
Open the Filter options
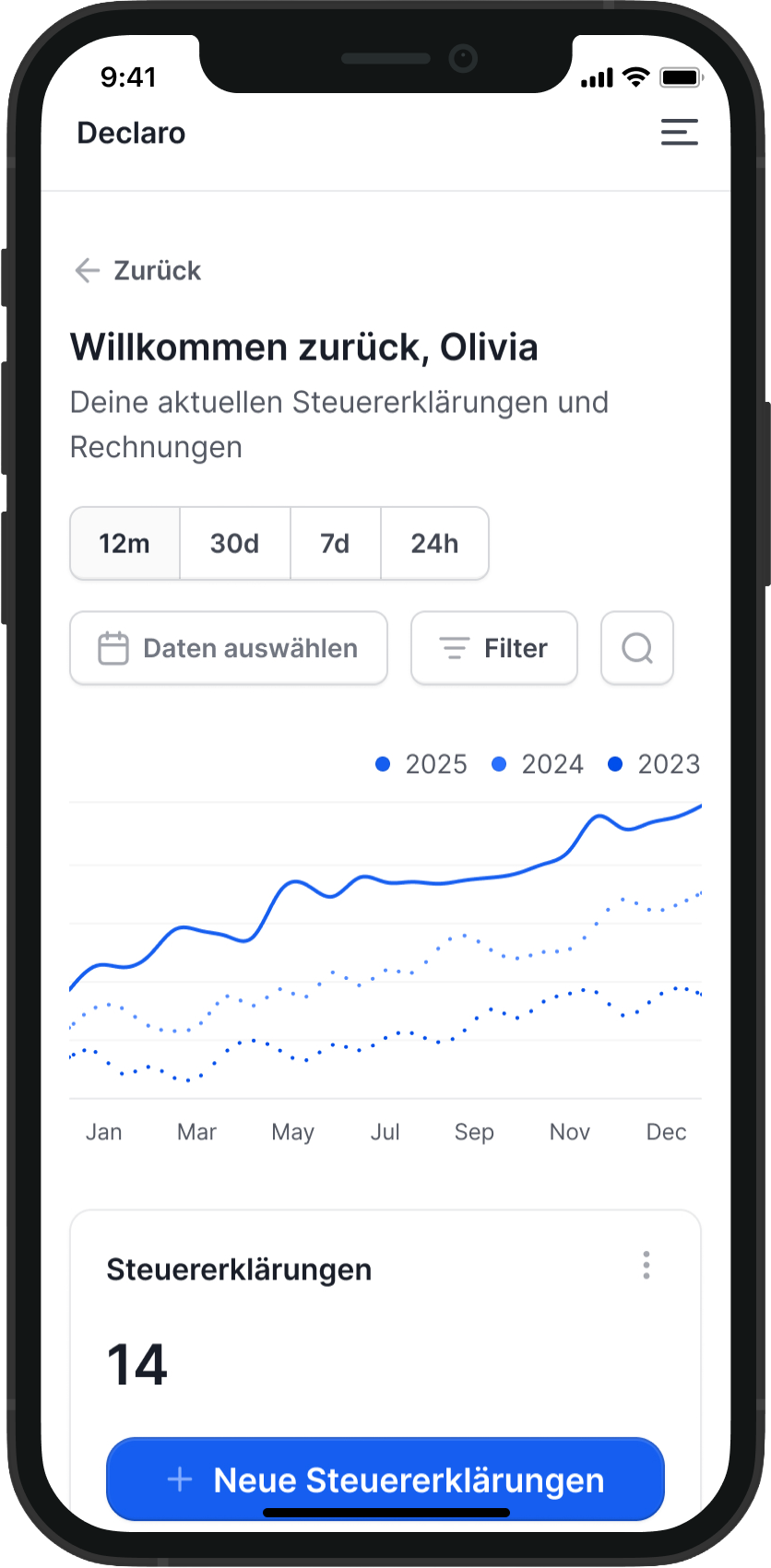[x=493, y=647]
